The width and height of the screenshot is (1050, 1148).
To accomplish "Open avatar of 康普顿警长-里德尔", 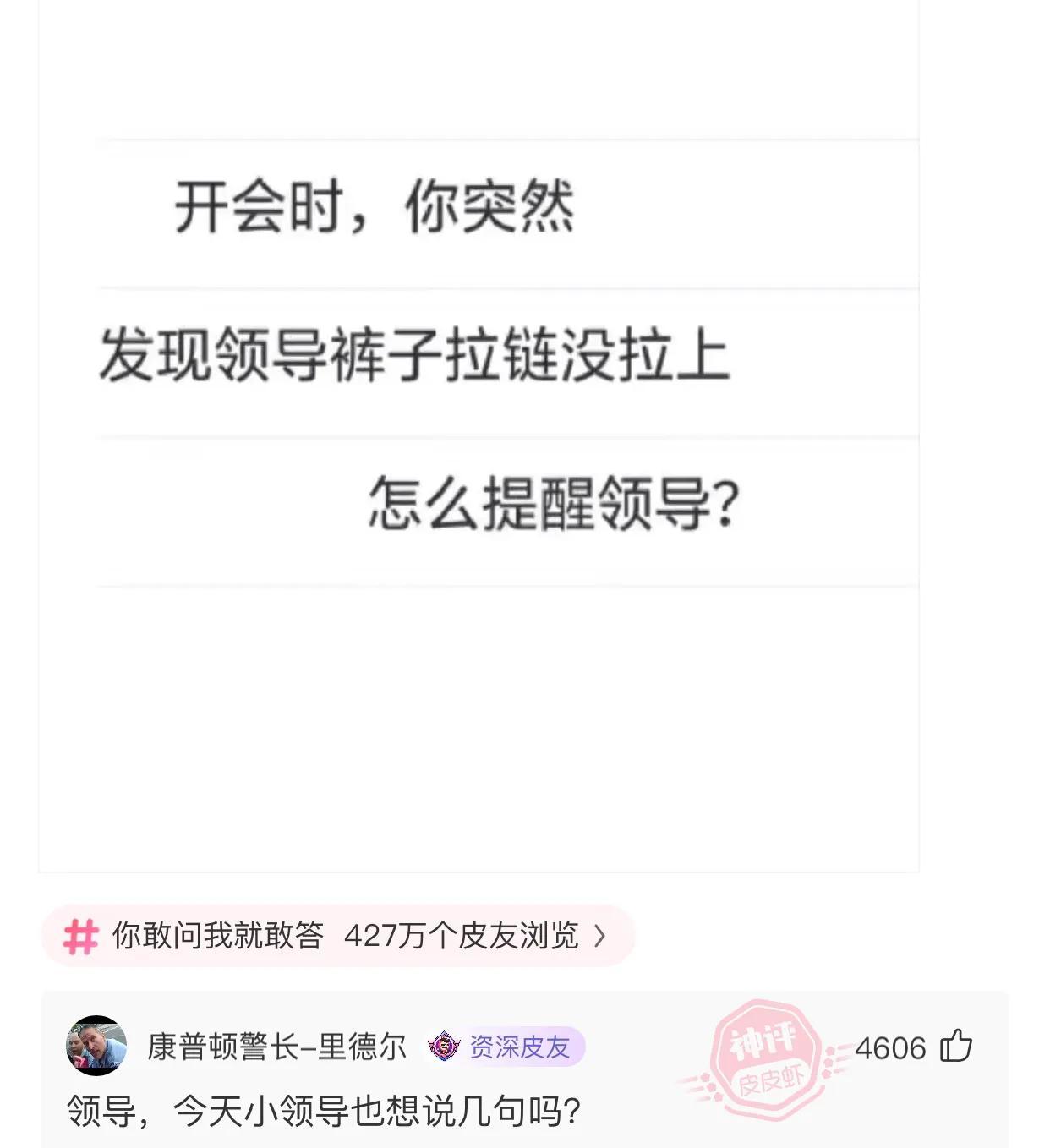I will coord(96,1046).
